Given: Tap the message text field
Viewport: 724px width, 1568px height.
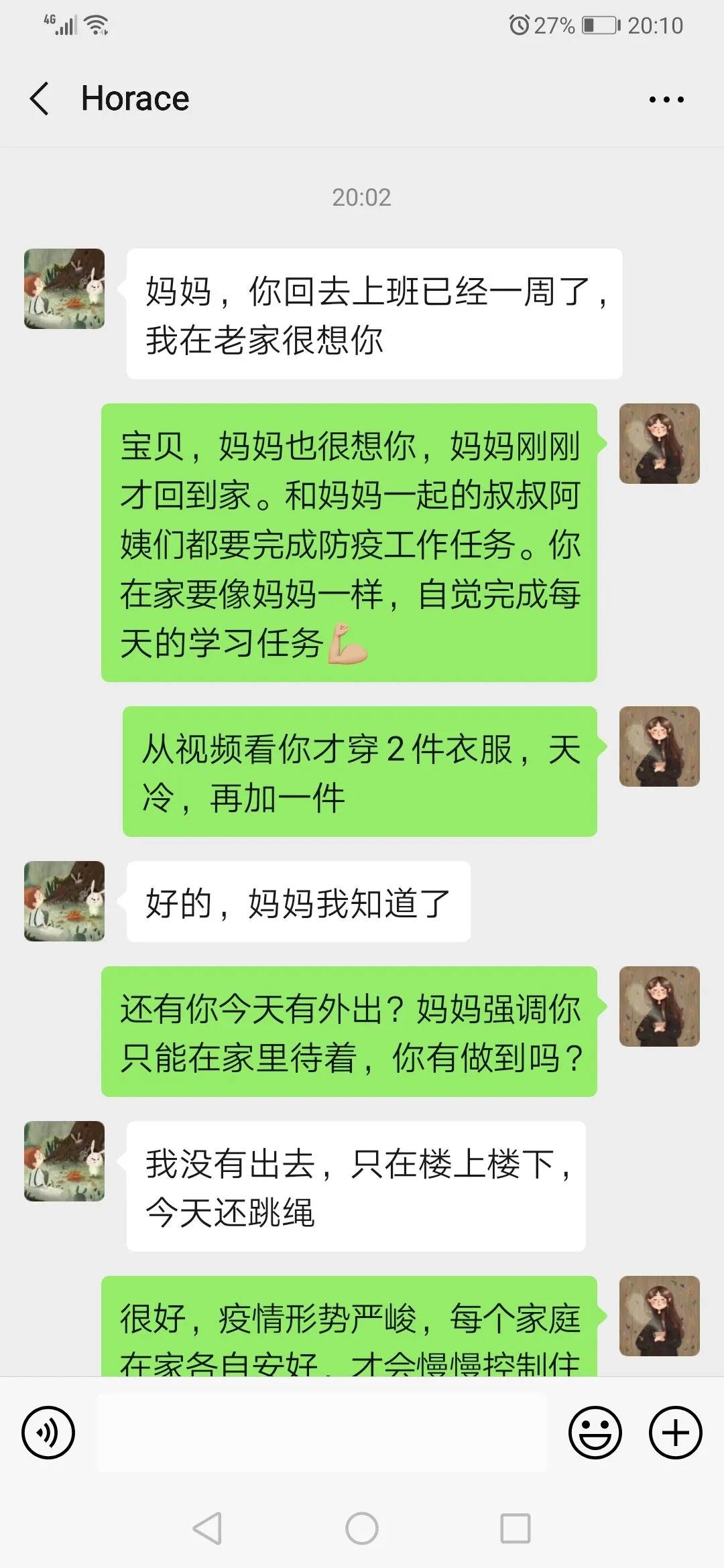Looking at the screenshot, I should (322, 1433).
